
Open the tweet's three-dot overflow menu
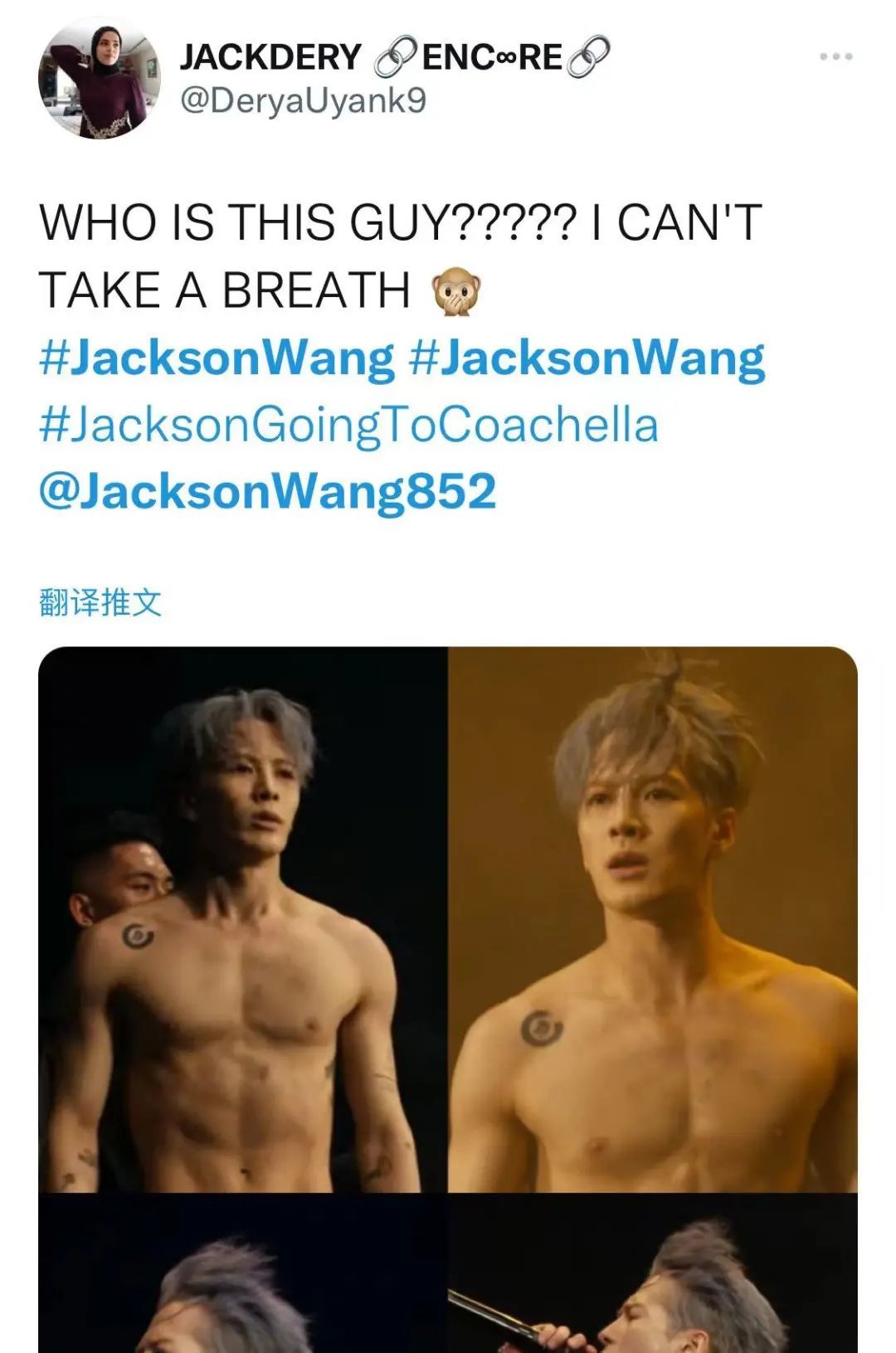tap(835, 56)
